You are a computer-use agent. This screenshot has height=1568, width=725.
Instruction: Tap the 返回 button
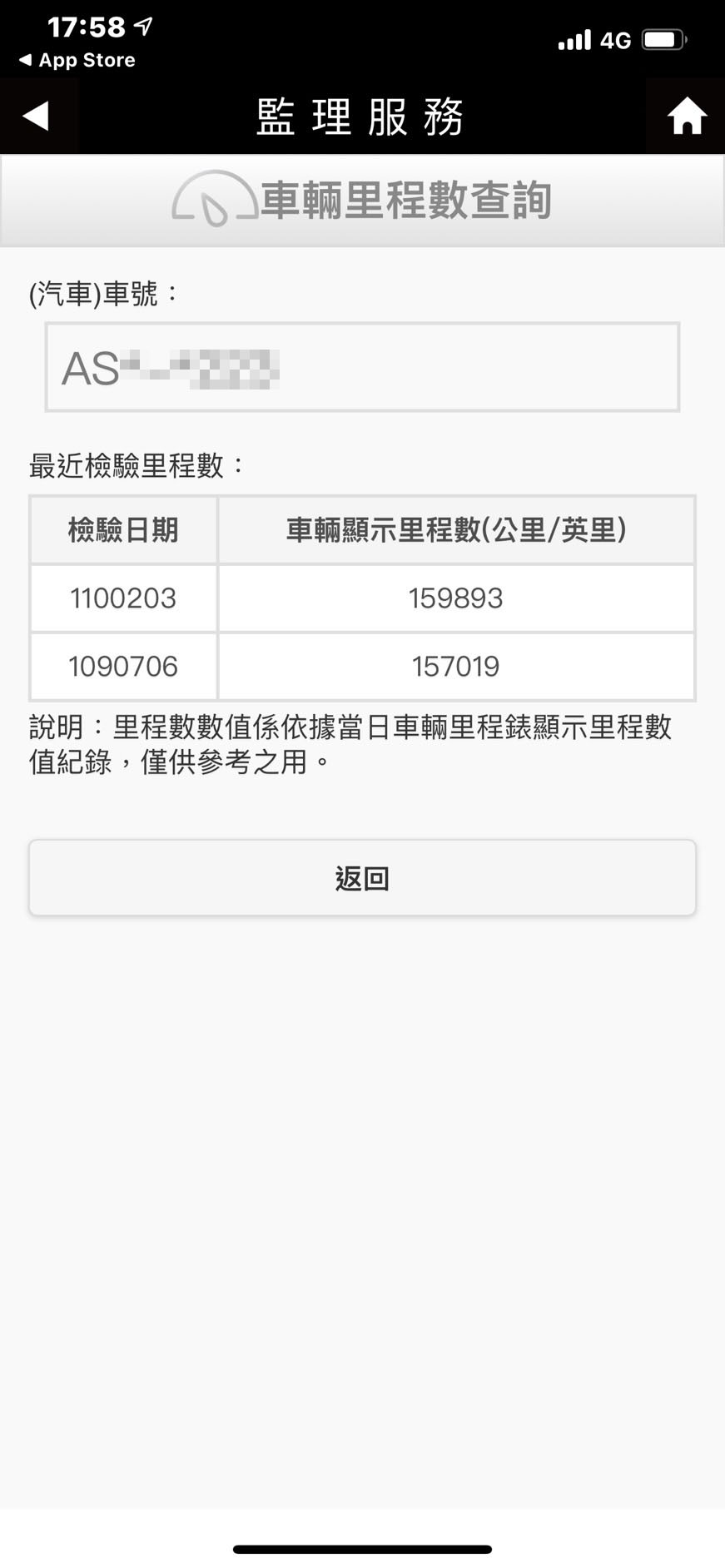pyautogui.click(x=362, y=878)
